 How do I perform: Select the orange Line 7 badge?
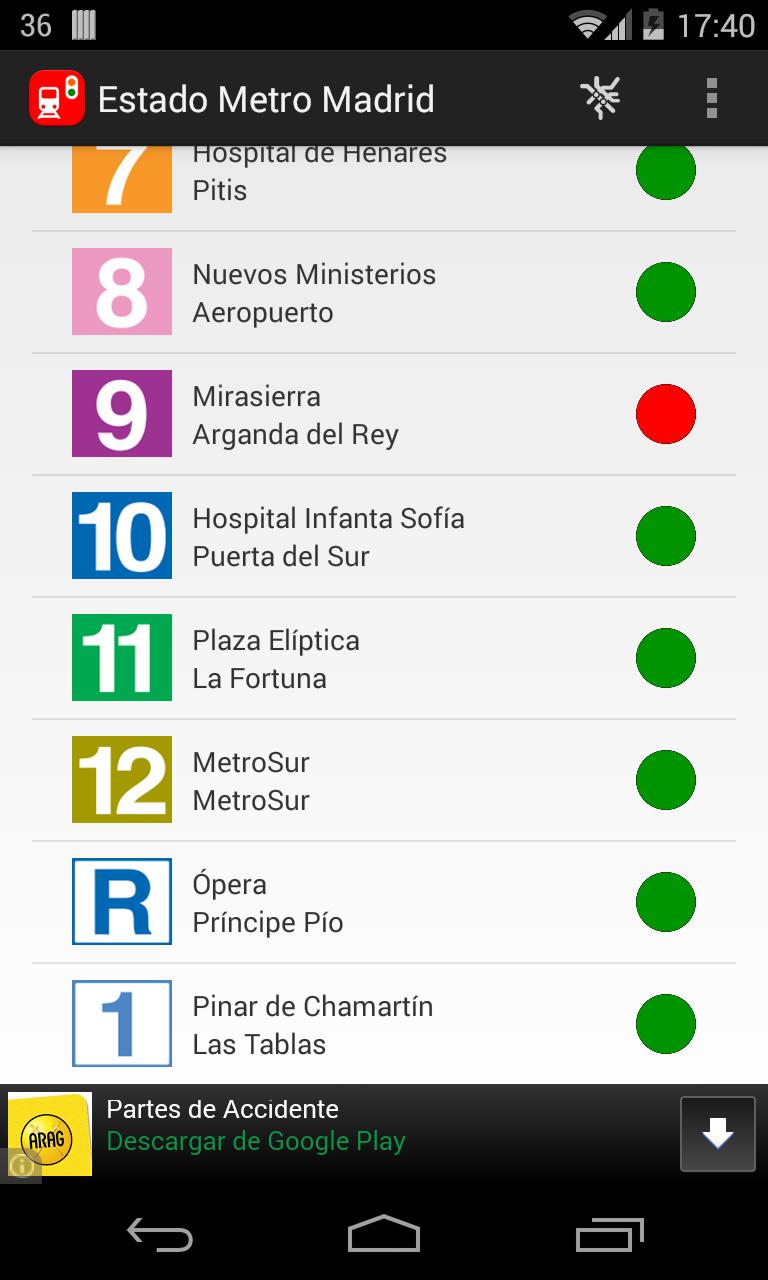(121, 170)
